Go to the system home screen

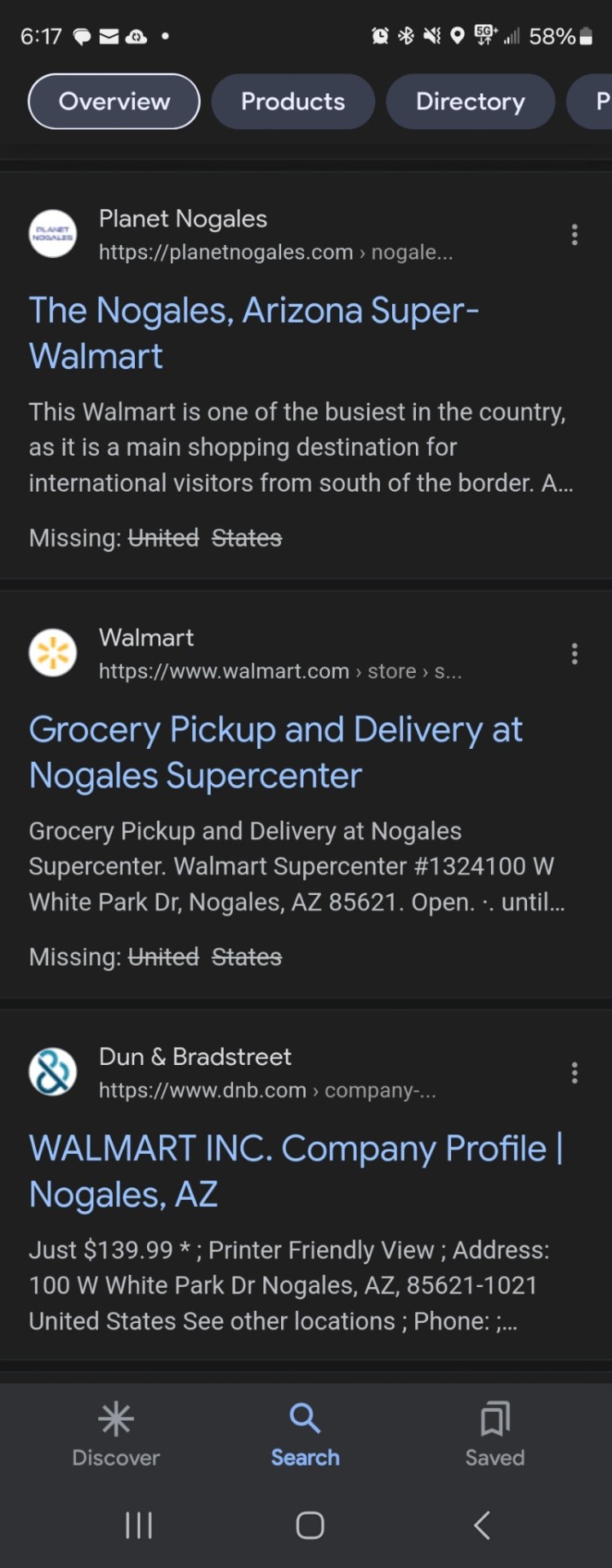click(x=310, y=1525)
